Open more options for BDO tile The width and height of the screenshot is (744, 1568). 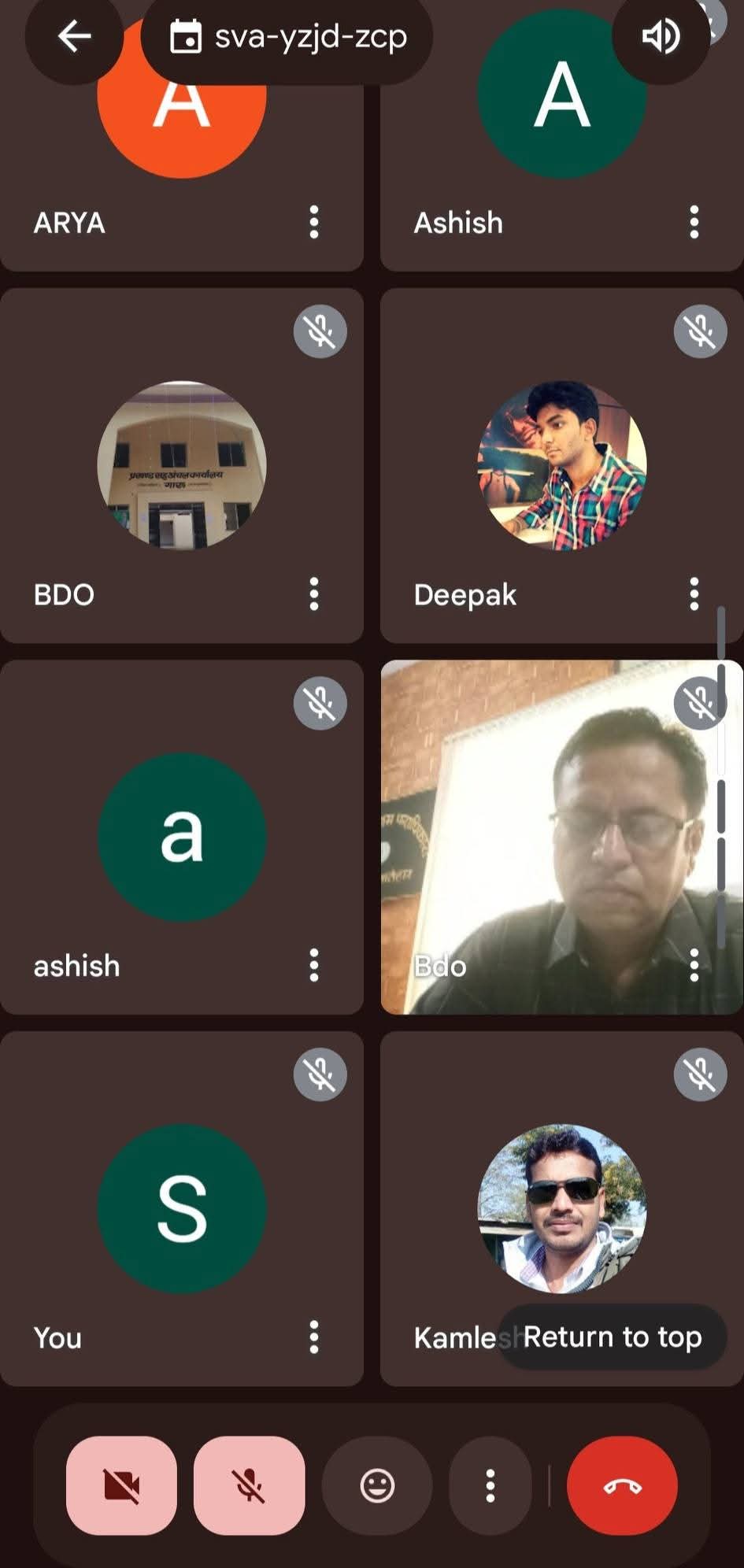click(313, 594)
